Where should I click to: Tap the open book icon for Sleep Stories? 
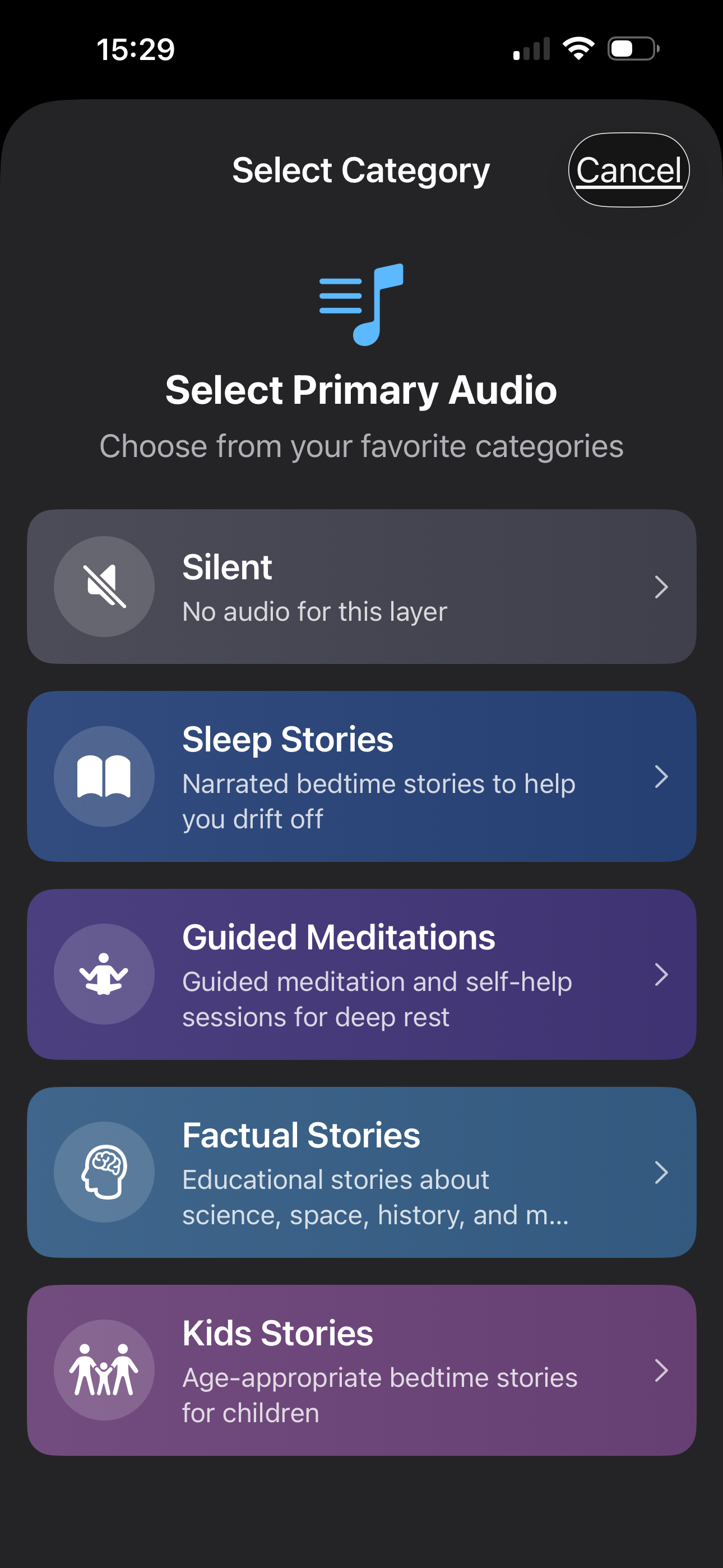click(x=105, y=777)
